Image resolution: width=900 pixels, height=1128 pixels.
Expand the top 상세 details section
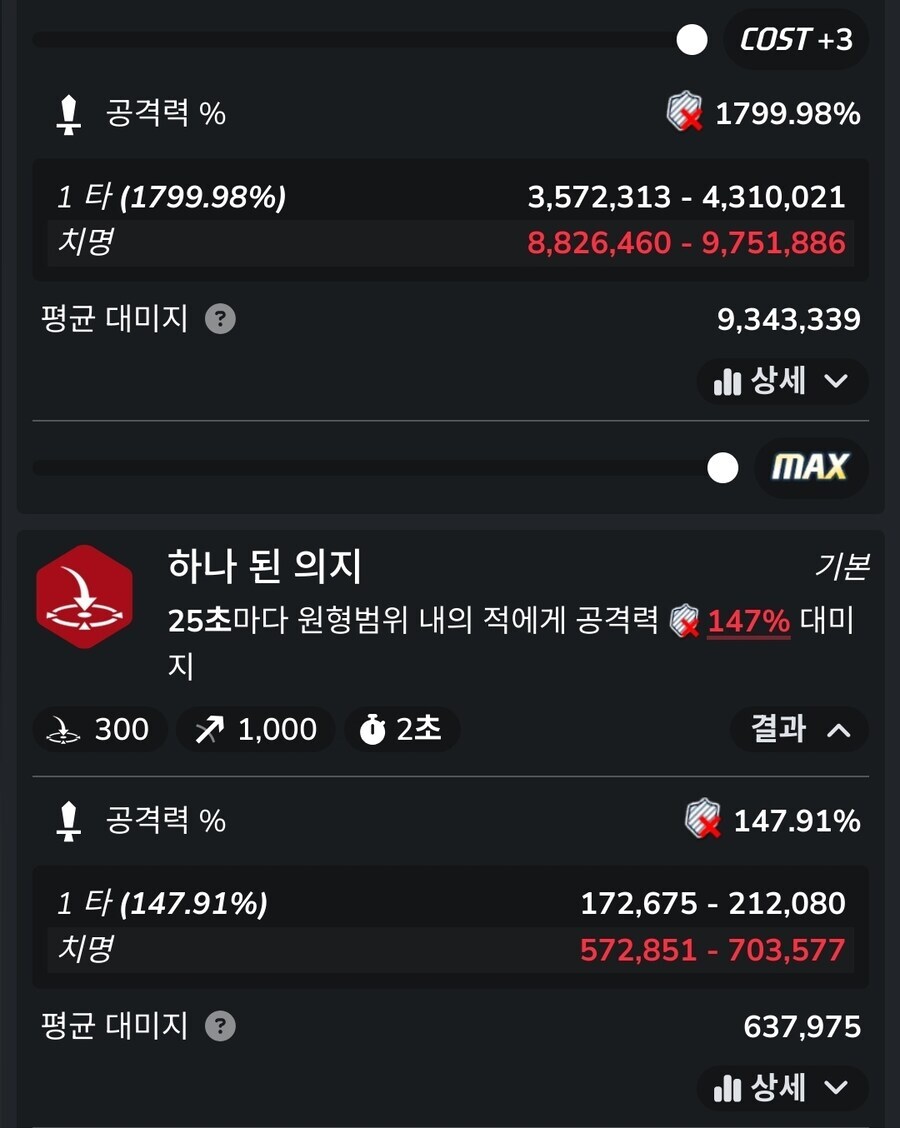point(783,382)
